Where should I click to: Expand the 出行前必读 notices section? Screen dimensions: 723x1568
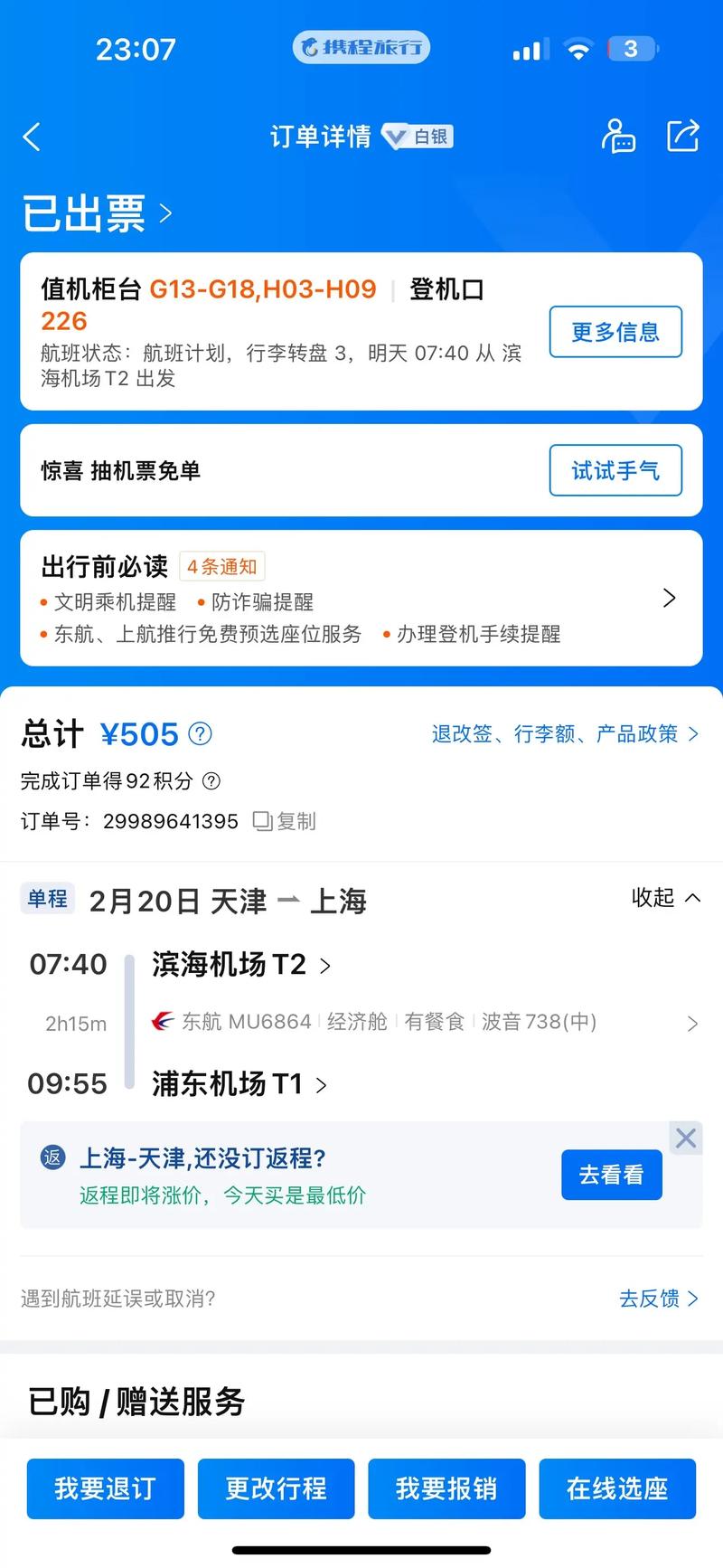click(x=669, y=598)
